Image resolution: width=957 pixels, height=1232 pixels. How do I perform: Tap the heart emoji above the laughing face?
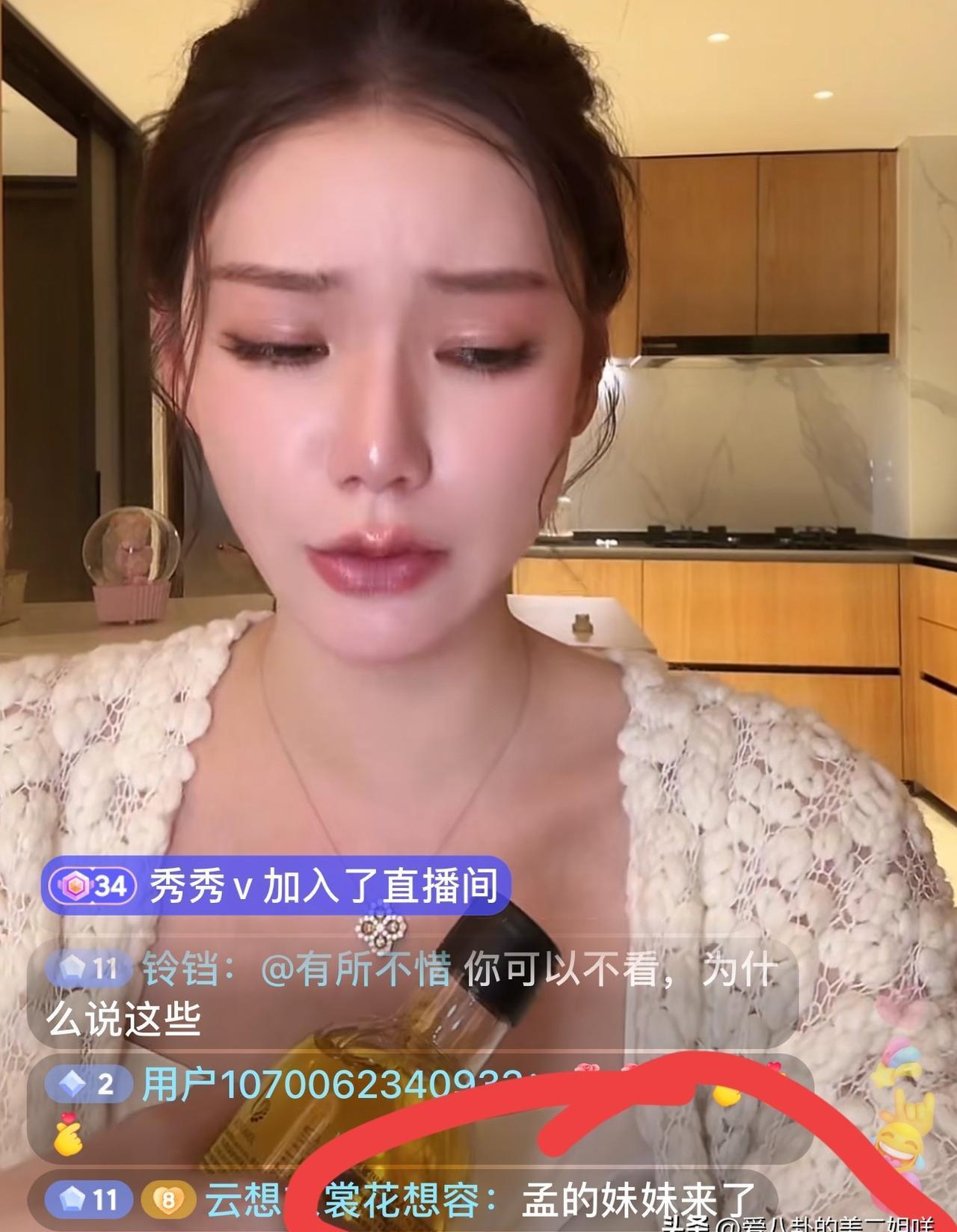[774, 1067]
